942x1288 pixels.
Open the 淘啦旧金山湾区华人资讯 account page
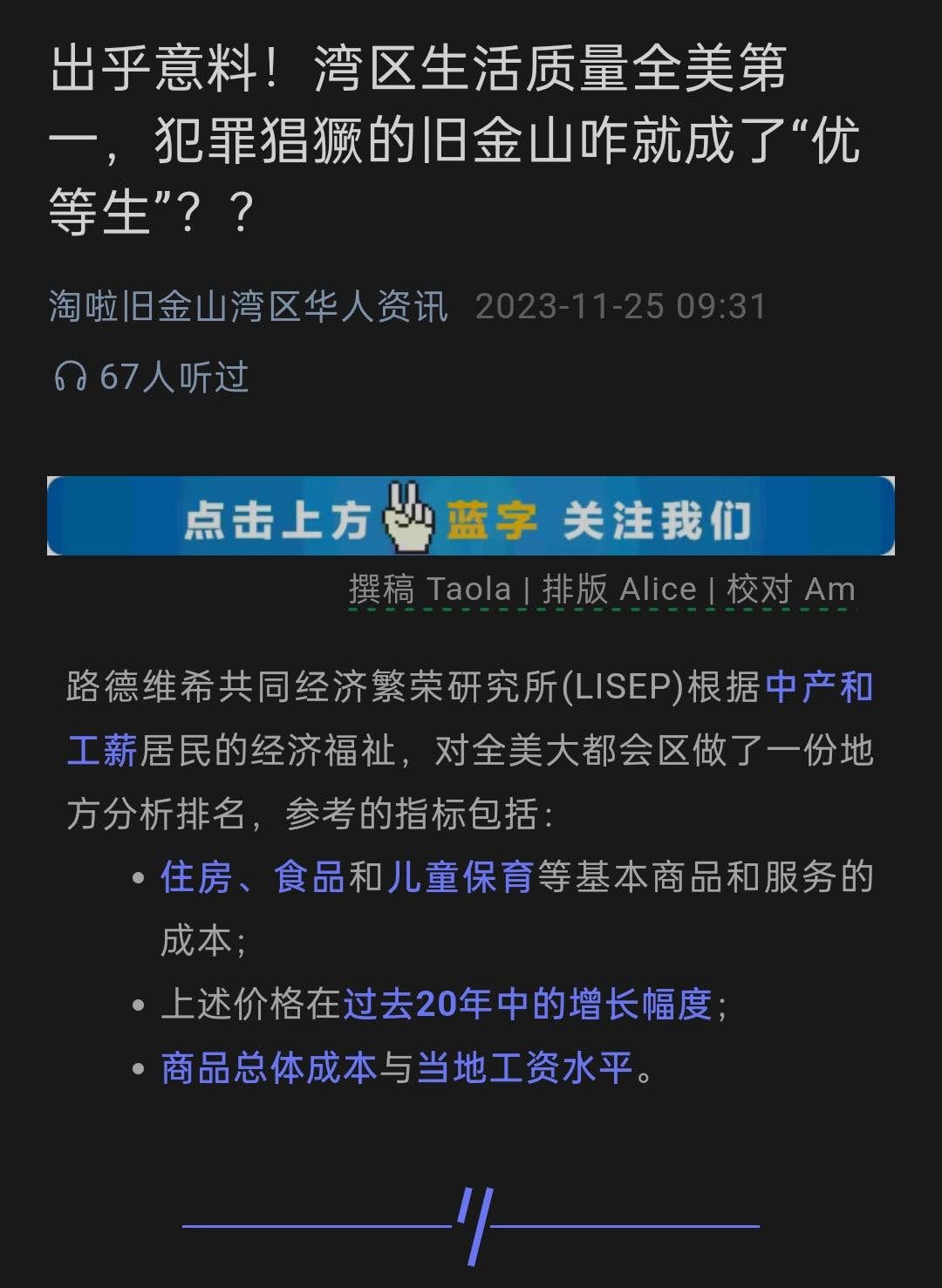point(249,307)
